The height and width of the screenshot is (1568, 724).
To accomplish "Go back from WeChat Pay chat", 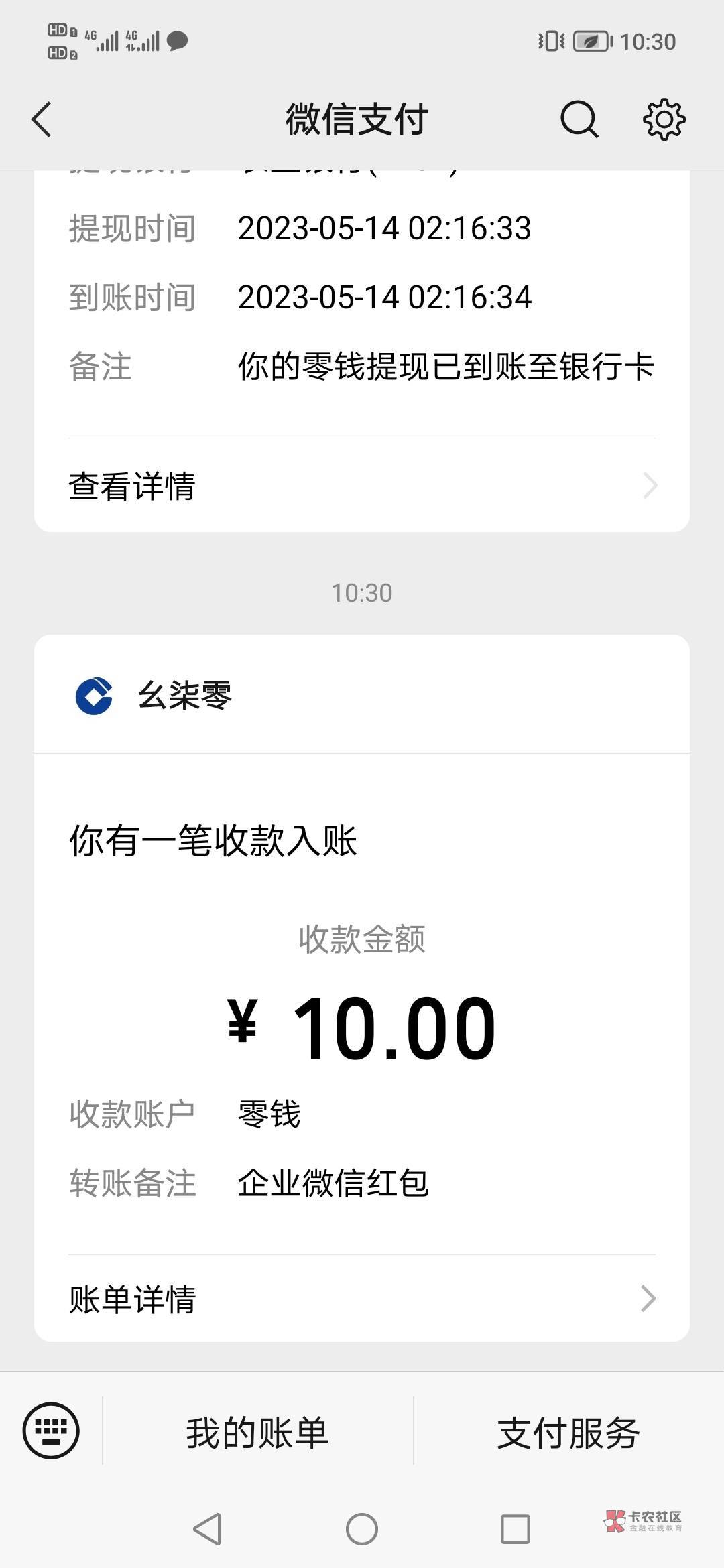I will pos(42,120).
